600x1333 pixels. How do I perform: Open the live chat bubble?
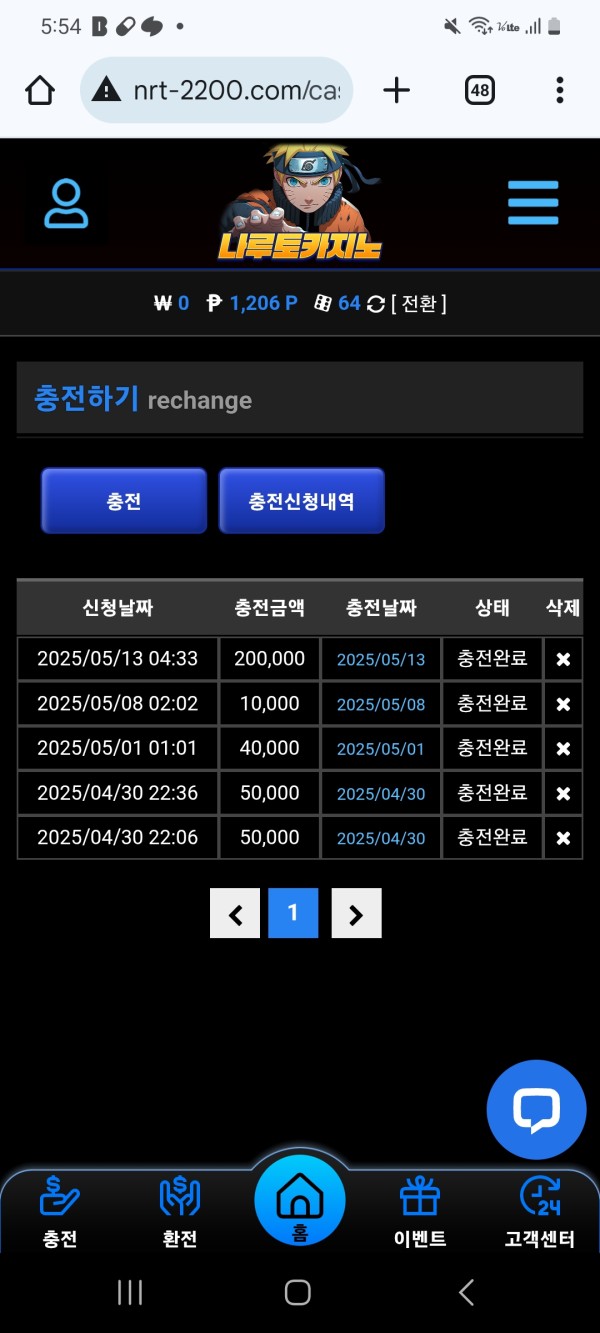[x=536, y=1110]
